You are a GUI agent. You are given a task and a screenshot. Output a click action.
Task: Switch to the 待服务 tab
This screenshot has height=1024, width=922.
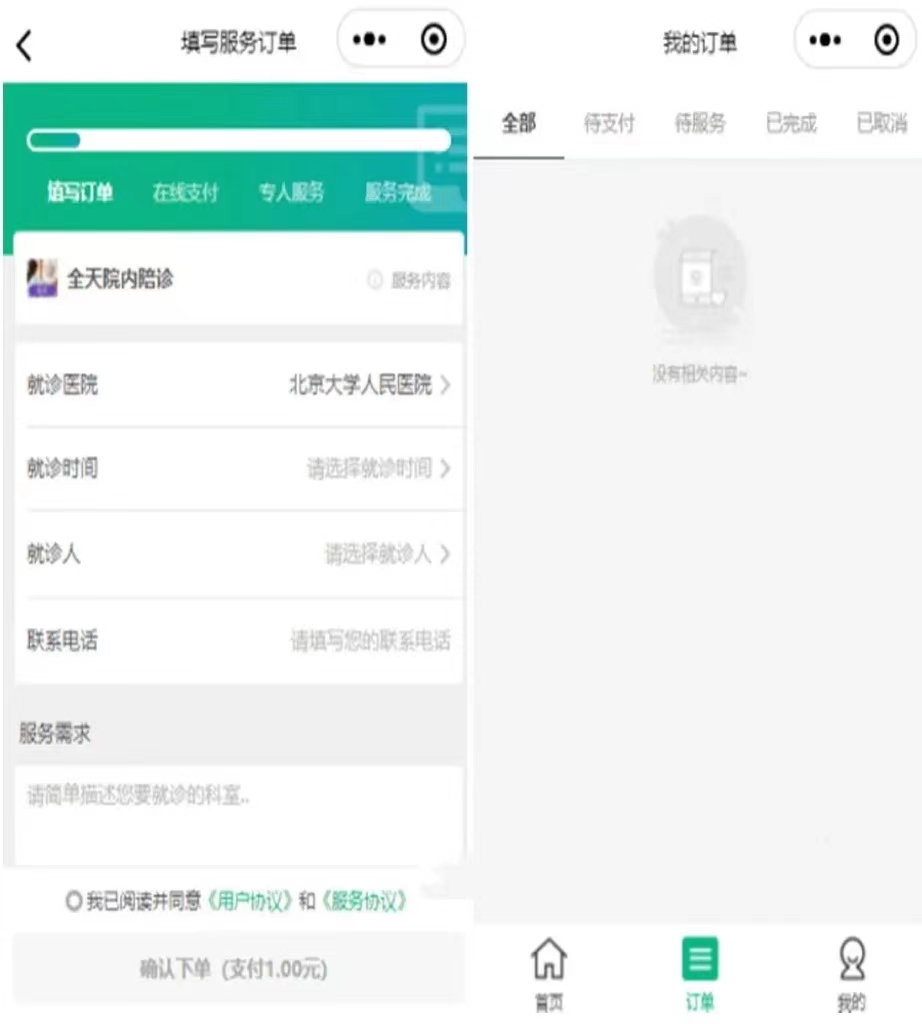coord(699,124)
